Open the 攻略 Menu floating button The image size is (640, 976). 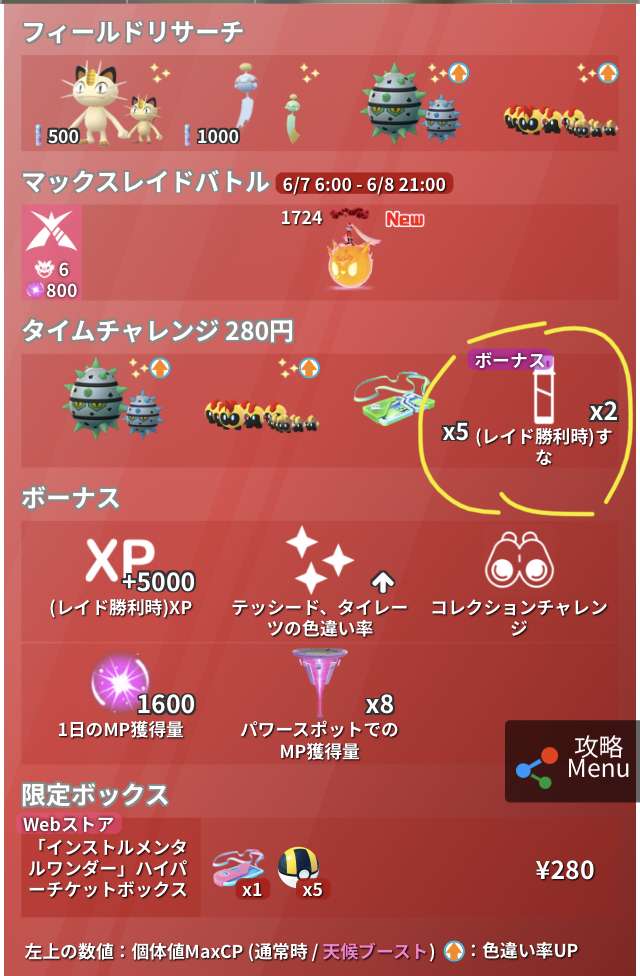click(572, 760)
